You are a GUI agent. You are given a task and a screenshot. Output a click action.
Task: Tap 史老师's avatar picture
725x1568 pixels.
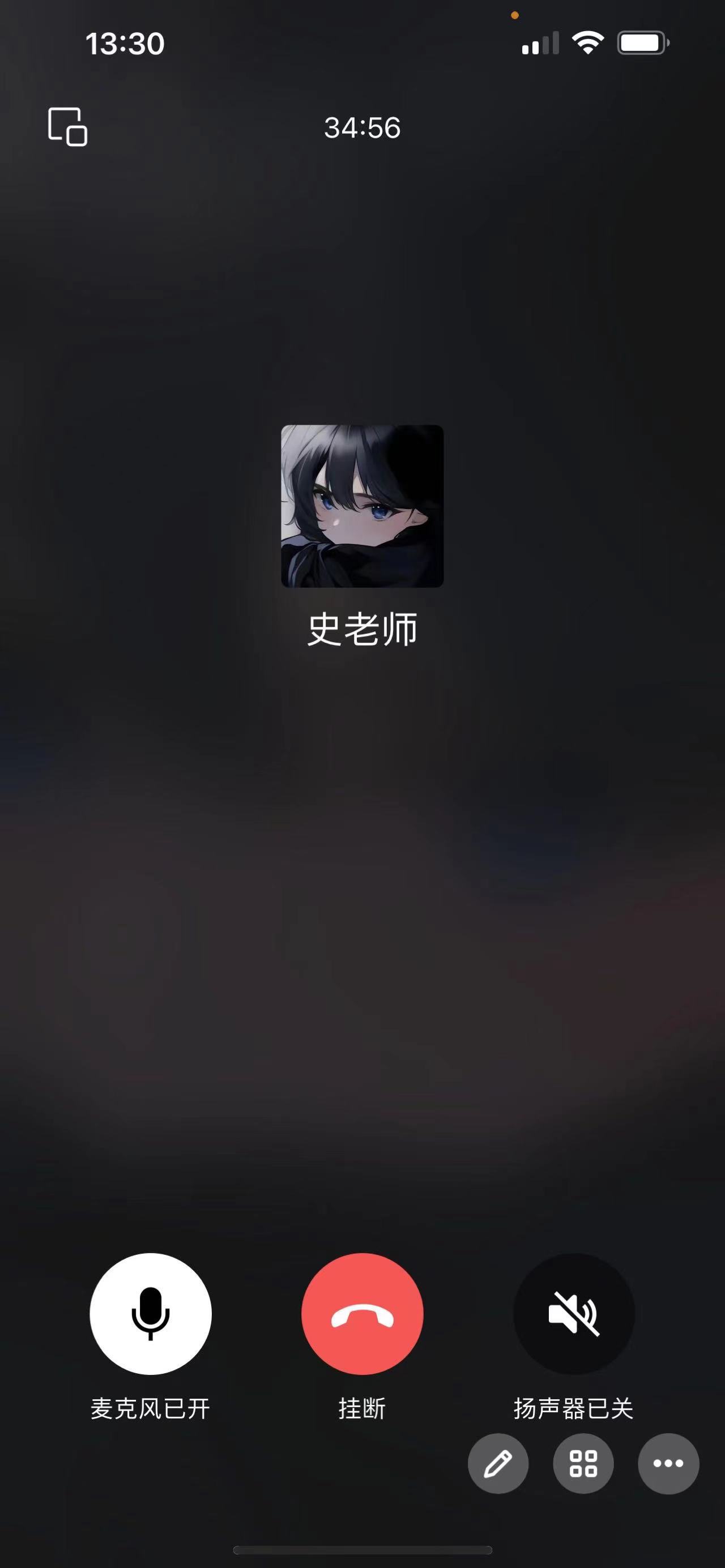tap(362, 506)
